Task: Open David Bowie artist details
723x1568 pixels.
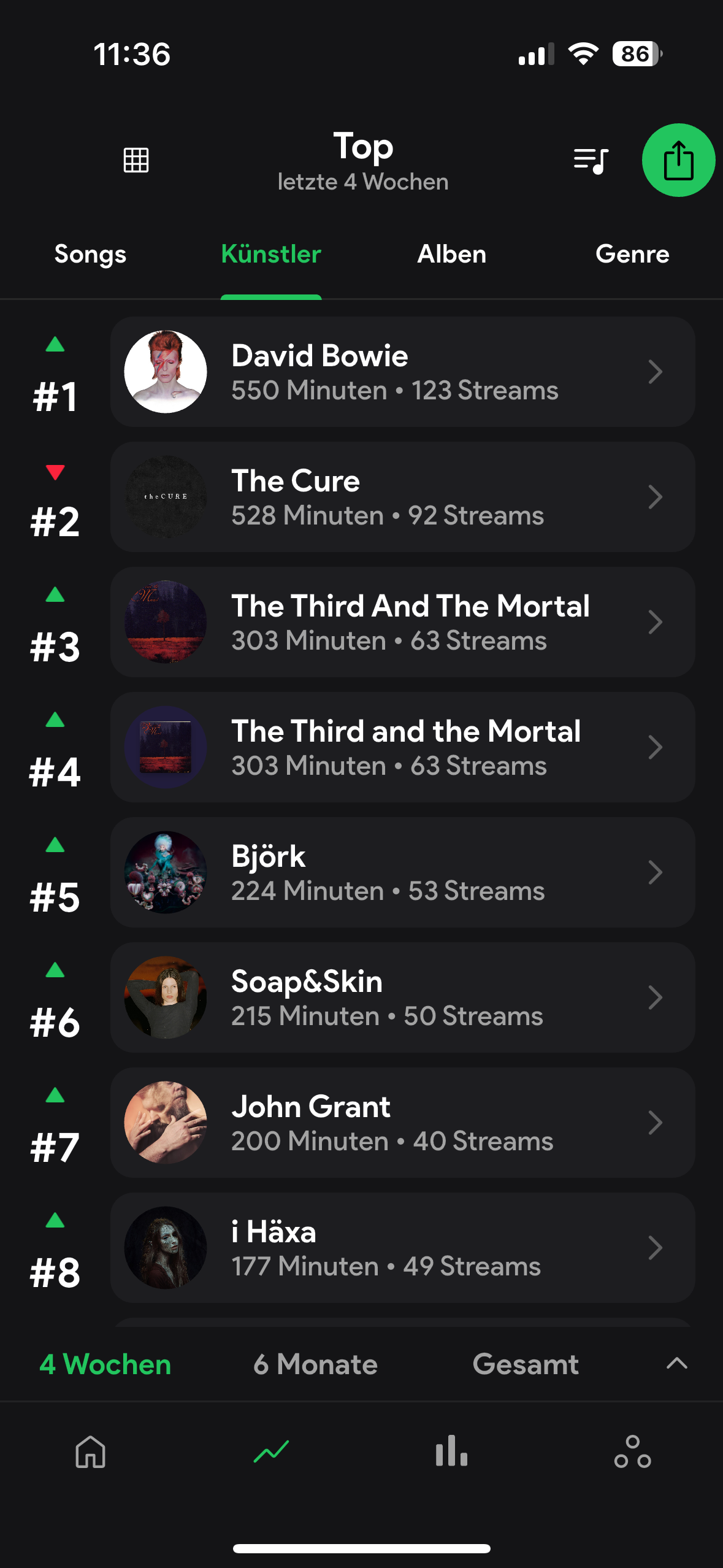Action: [402, 372]
